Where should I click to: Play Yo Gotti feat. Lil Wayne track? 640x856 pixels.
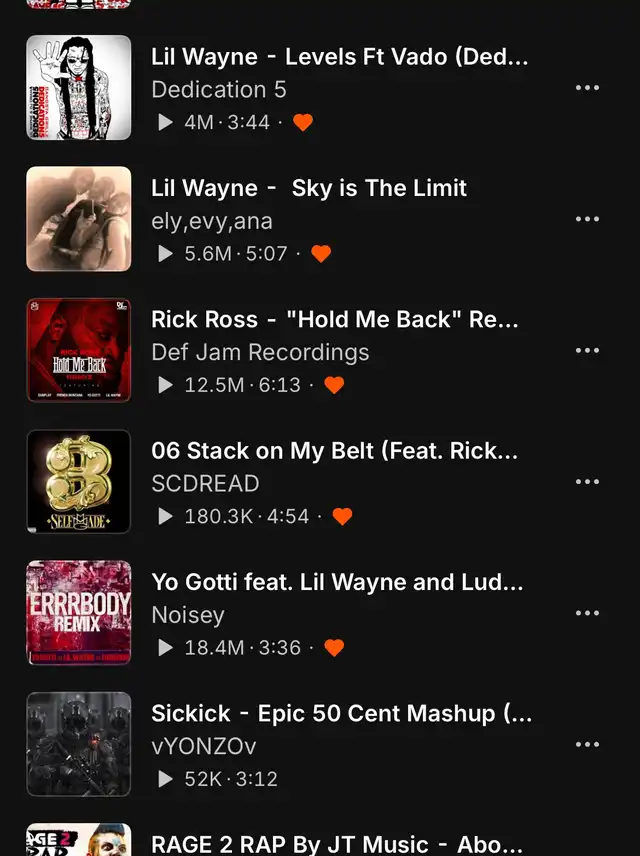click(337, 582)
